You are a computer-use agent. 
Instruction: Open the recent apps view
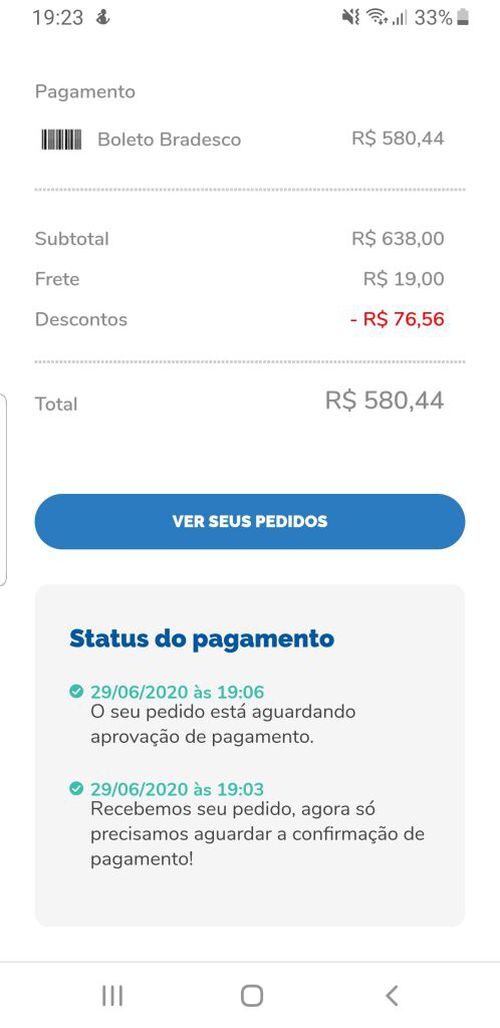[113, 995]
